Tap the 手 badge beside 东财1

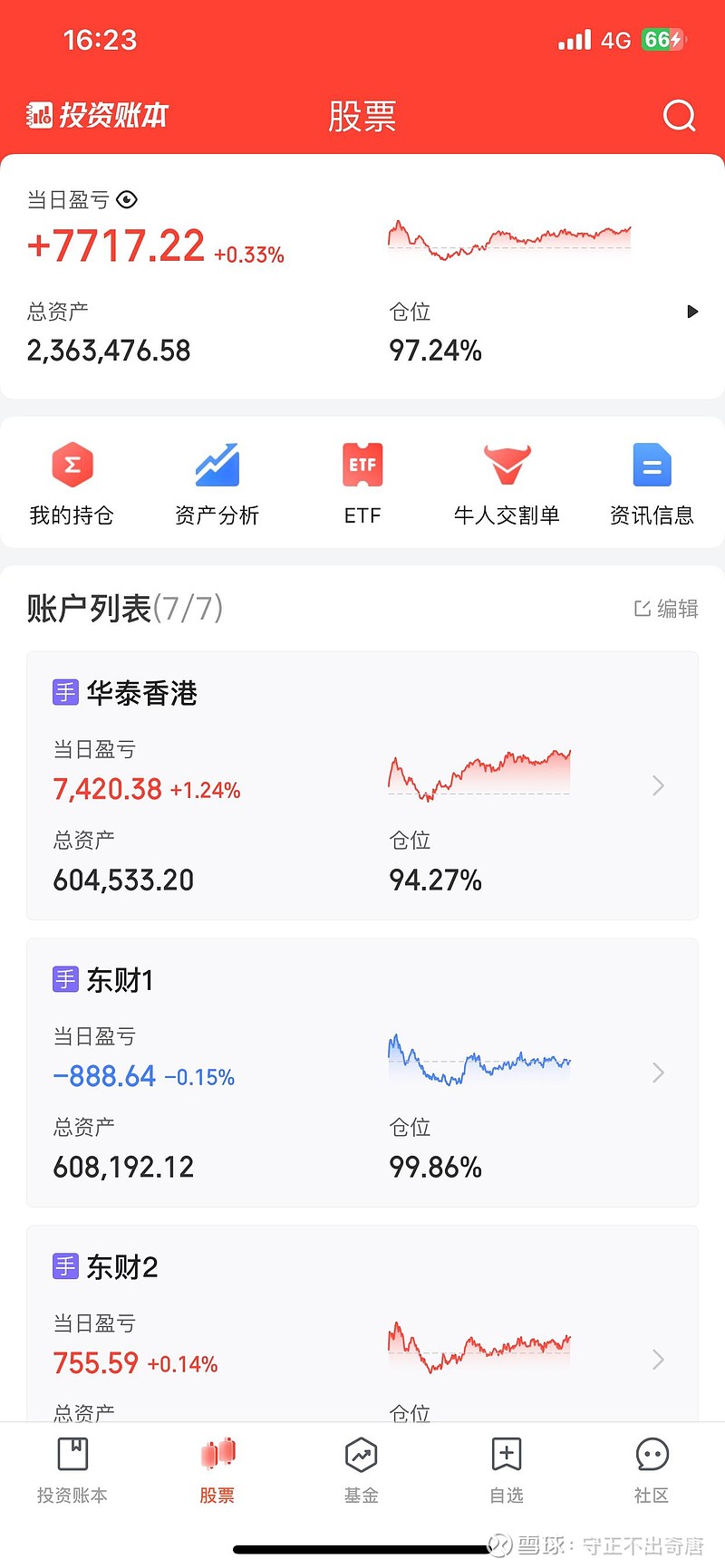pyautogui.click(x=64, y=979)
